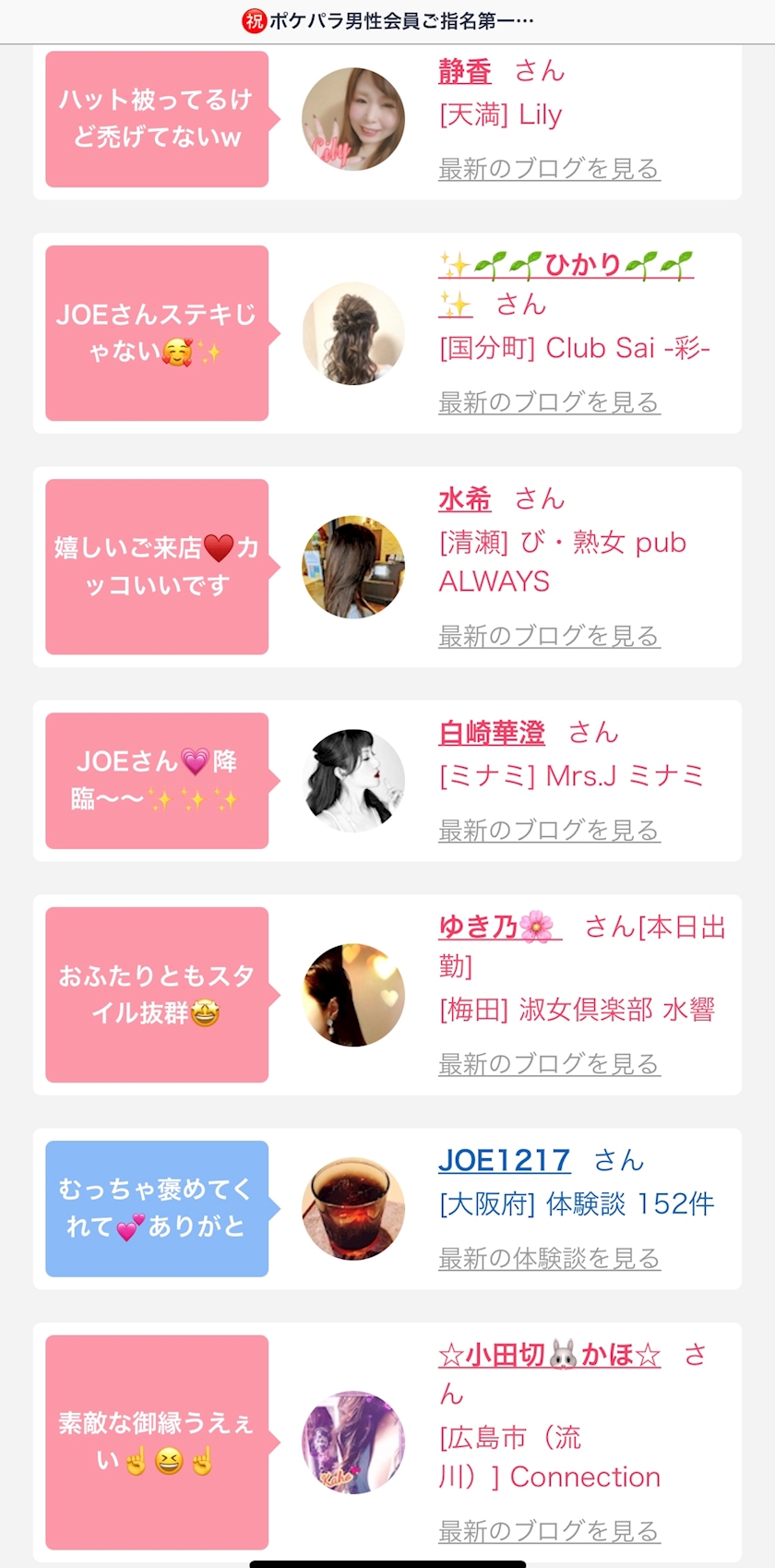This screenshot has width=775, height=1568.
Task: View 静香's latest blog link
Action: 549,169
